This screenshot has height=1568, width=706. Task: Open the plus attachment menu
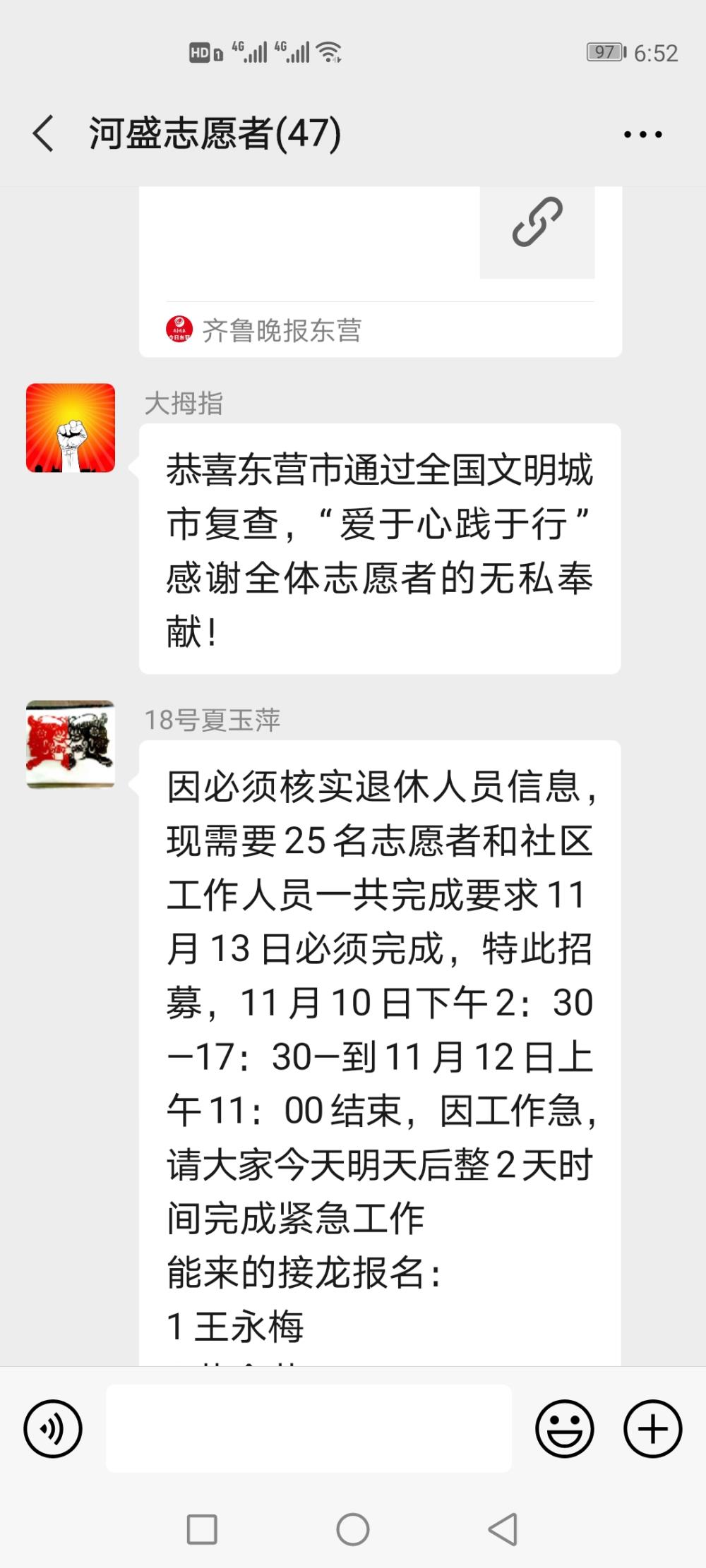(653, 1429)
